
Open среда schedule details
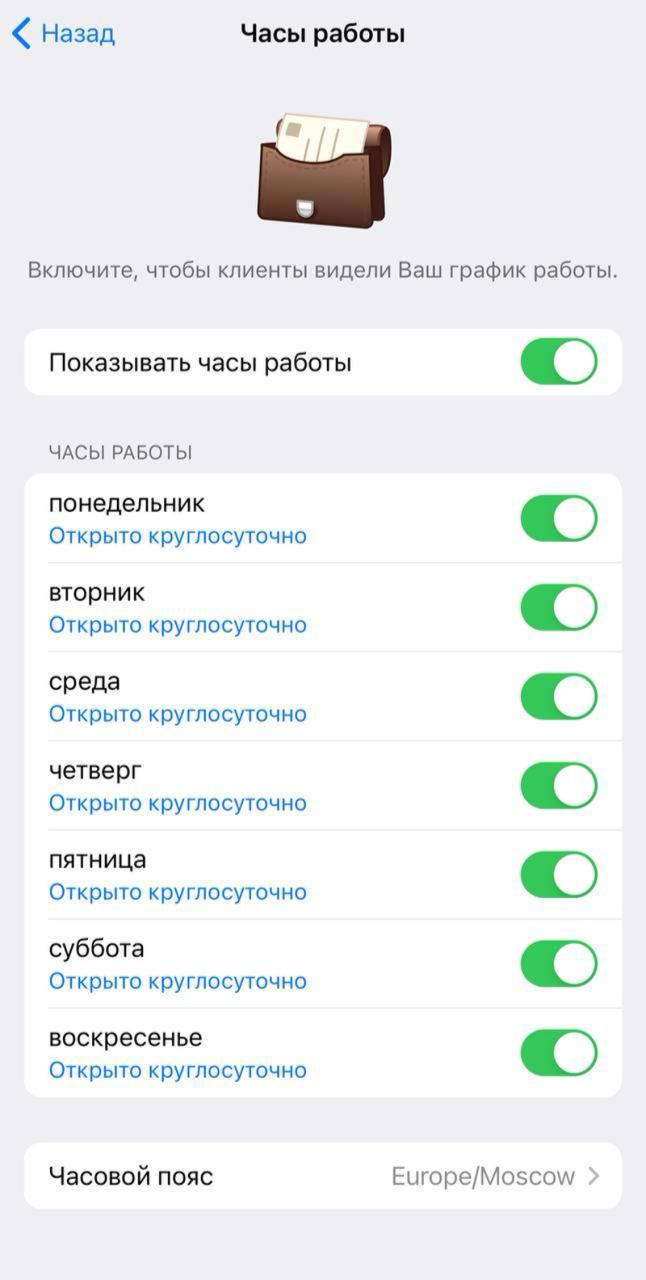tap(178, 714)
